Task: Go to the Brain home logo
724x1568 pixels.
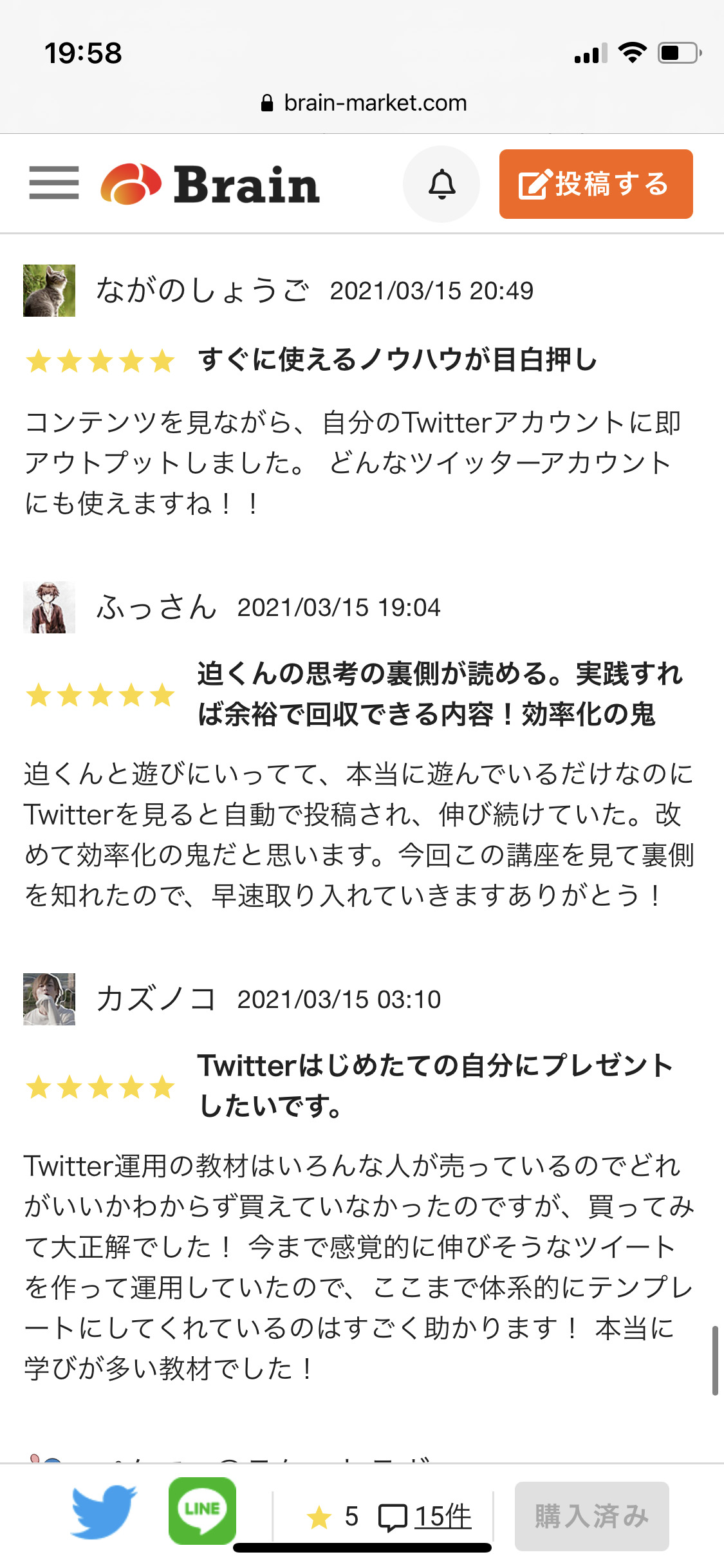Action: [210, 184]
